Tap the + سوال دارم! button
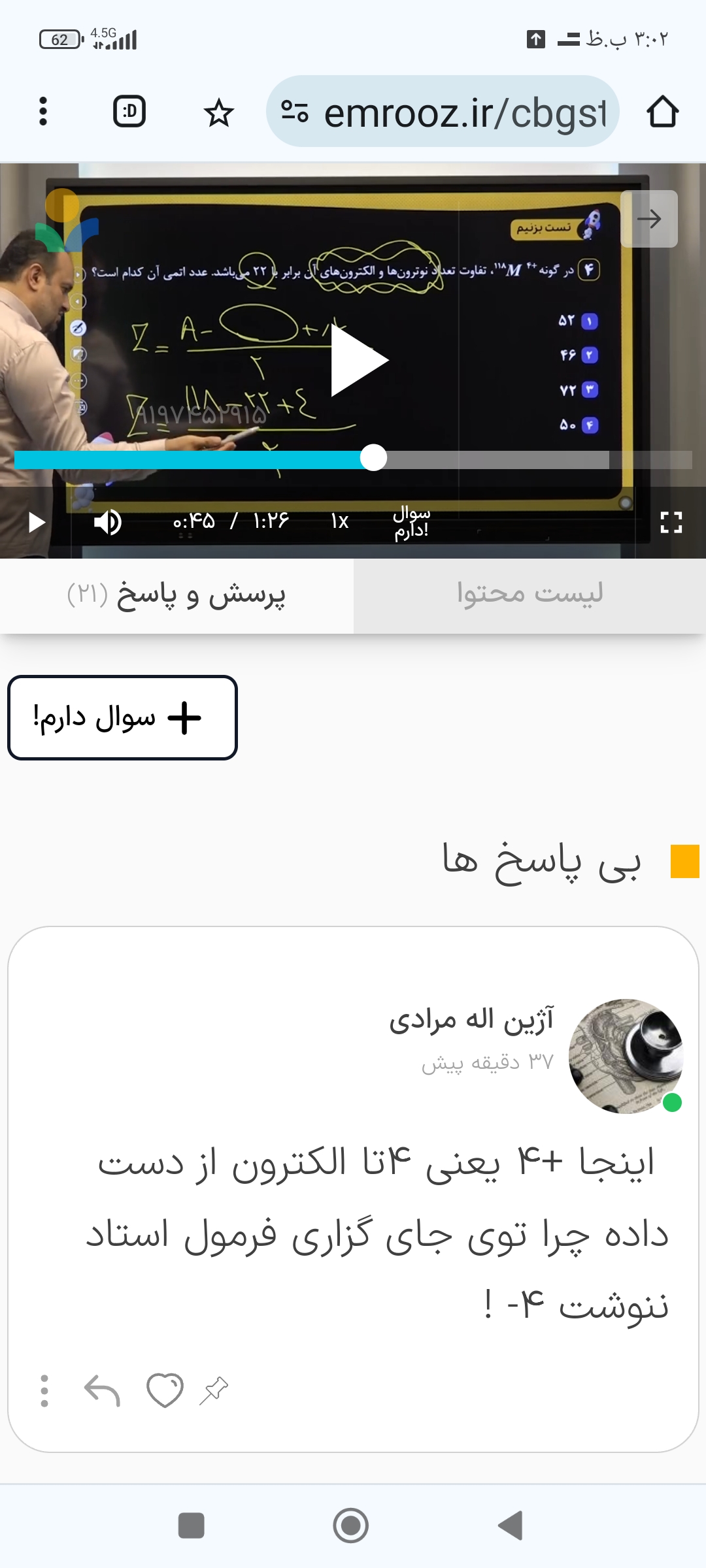The image size is (706, 1568). [122, 717]
